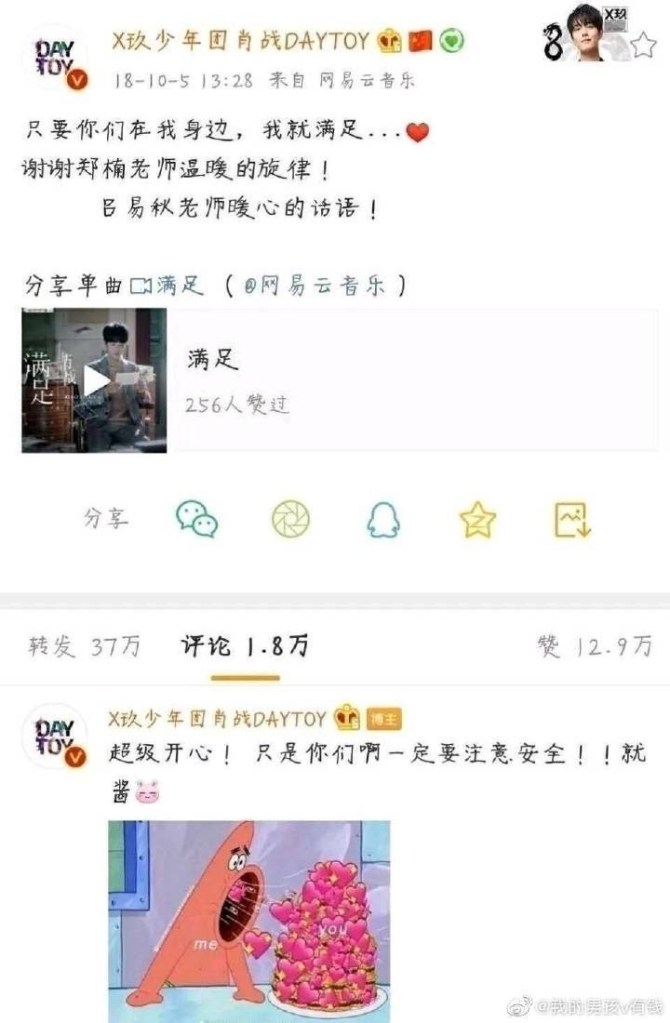Save the post as an image

click(x=572, y=519)
